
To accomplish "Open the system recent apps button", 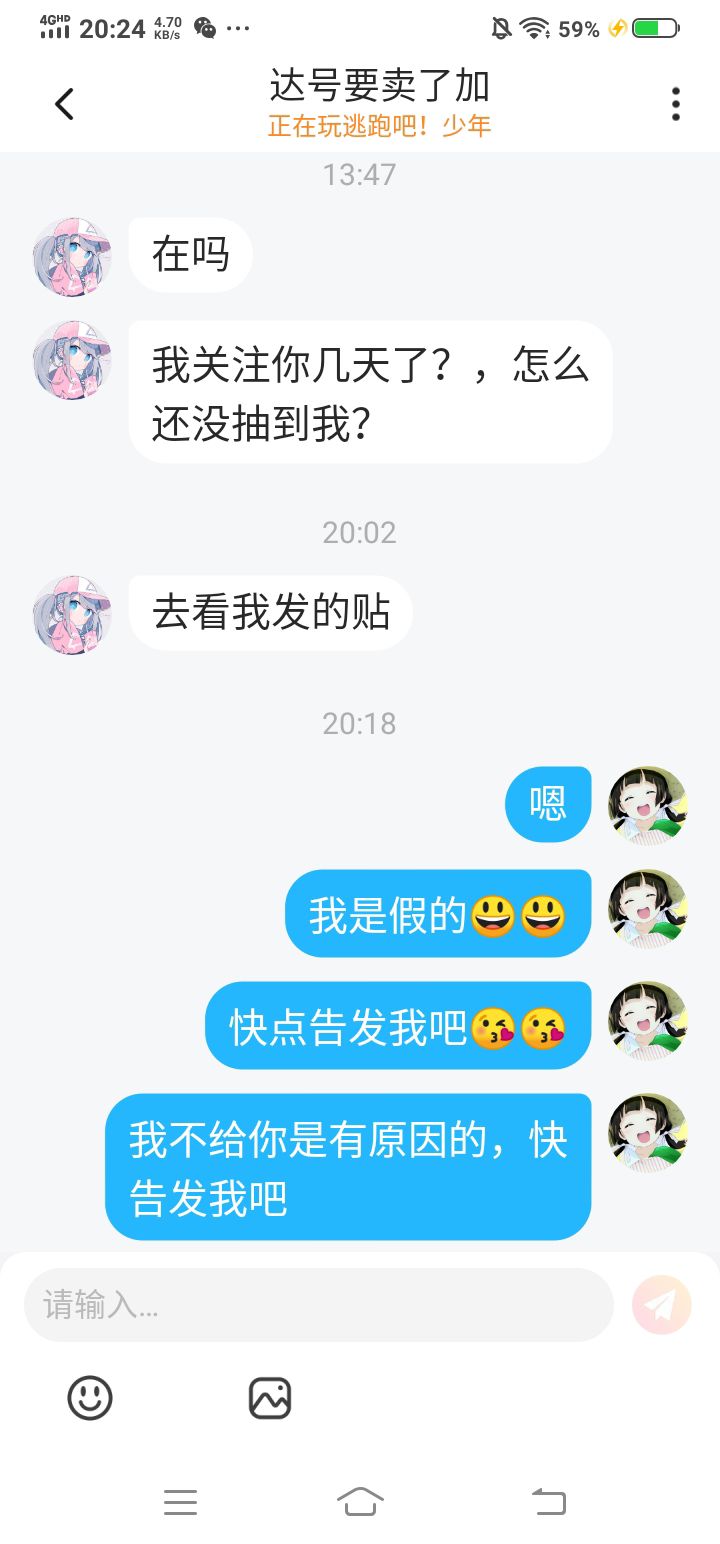I will click(180, 1501).
